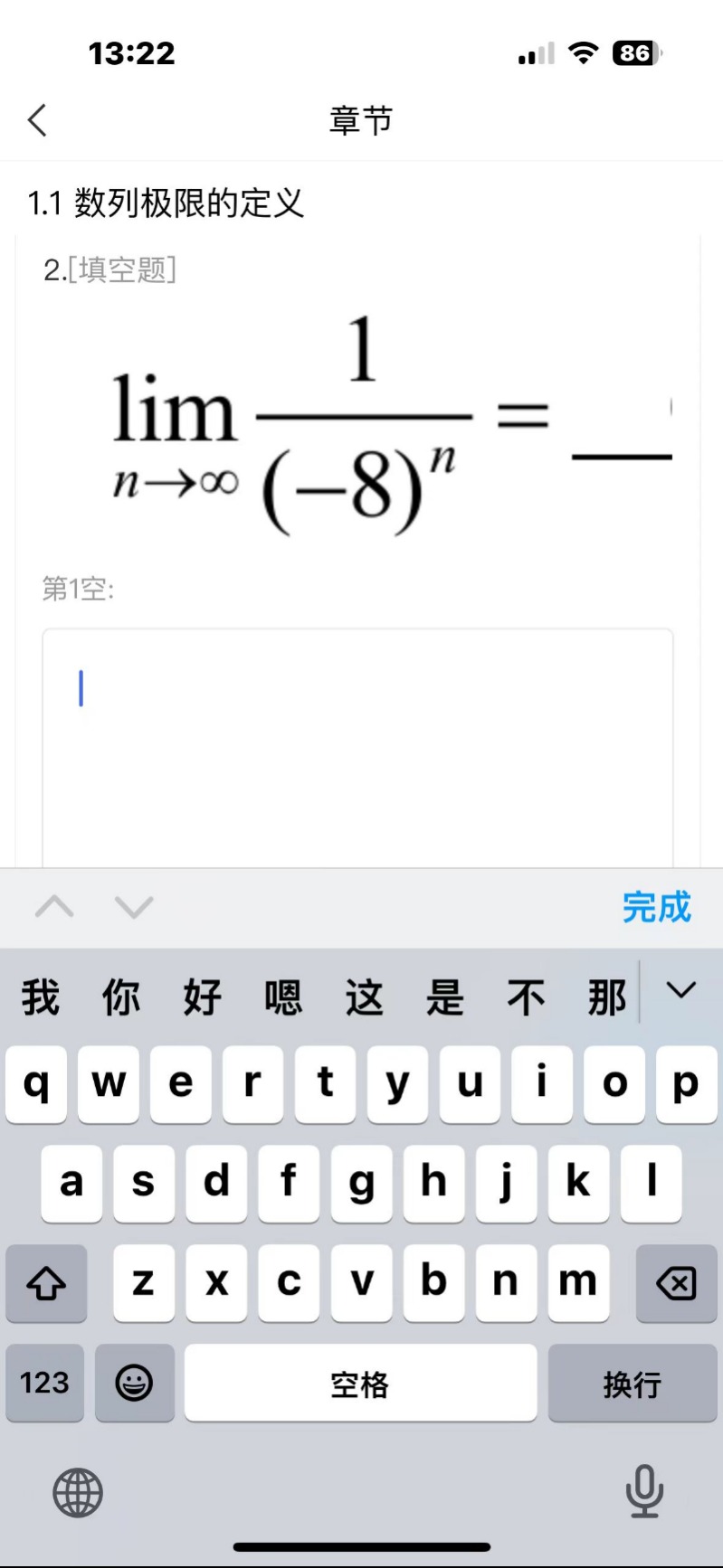Viewport: 723px width, 1568px height.
Task: Toggle the shift key
Action: (46, 1282)
